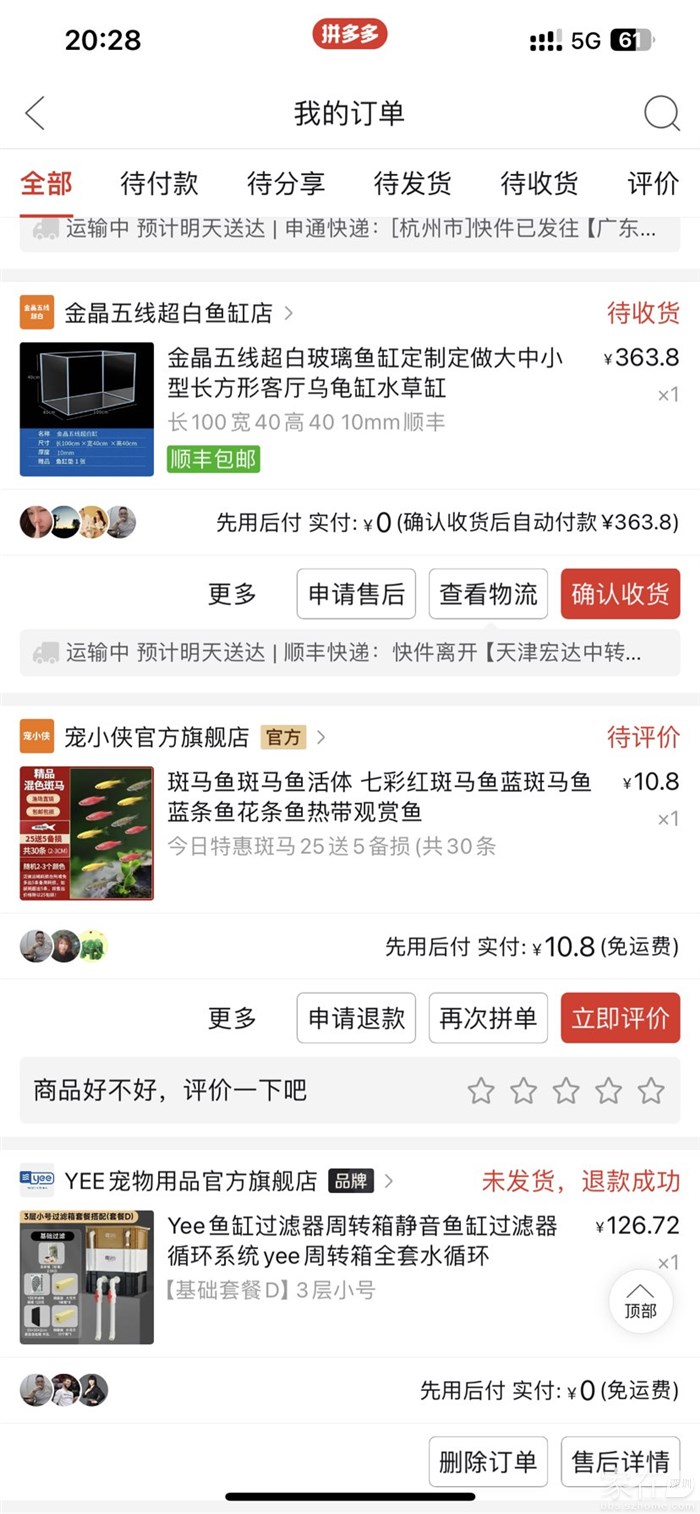Open 售后详情 for the YEE order

(620, 1461)
